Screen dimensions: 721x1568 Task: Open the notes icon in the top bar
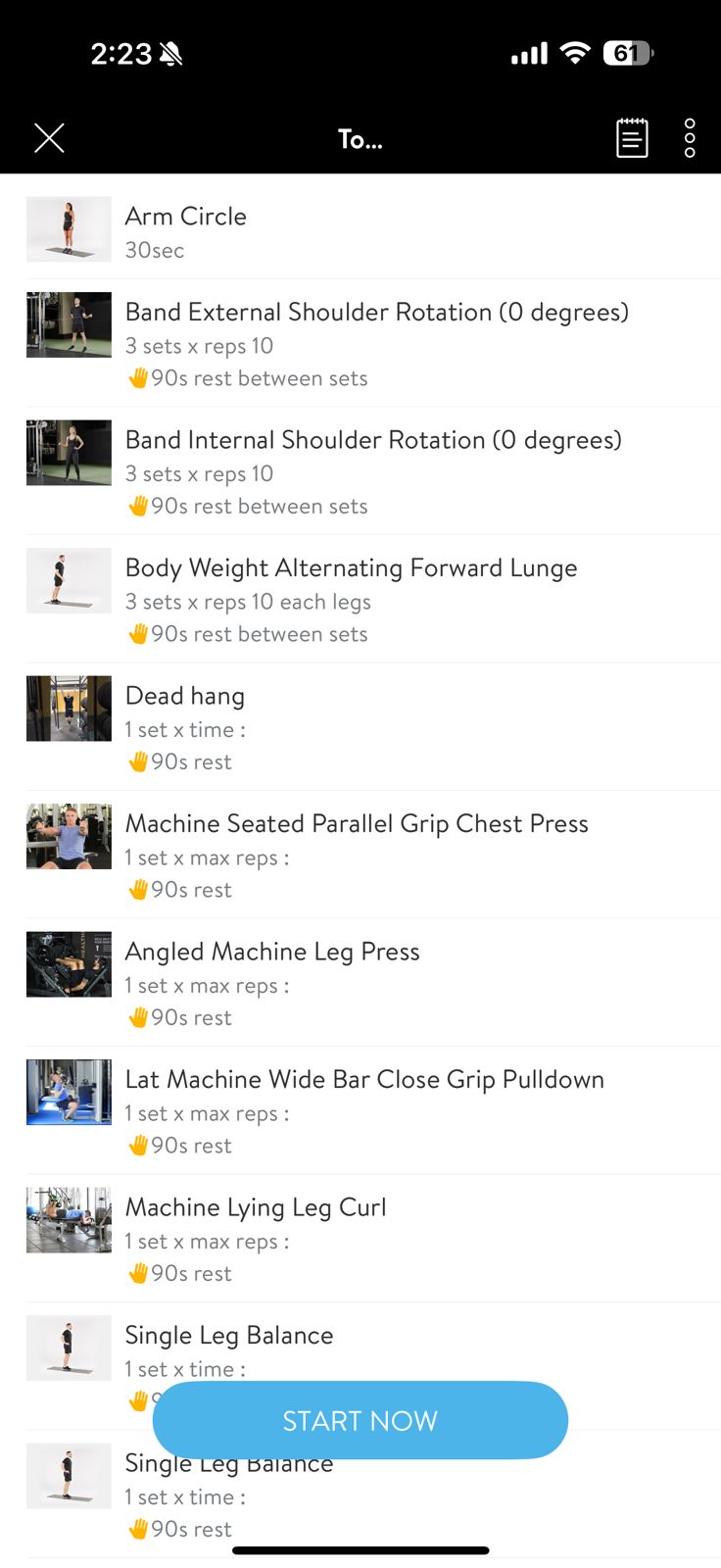click(x=632, y=138)
